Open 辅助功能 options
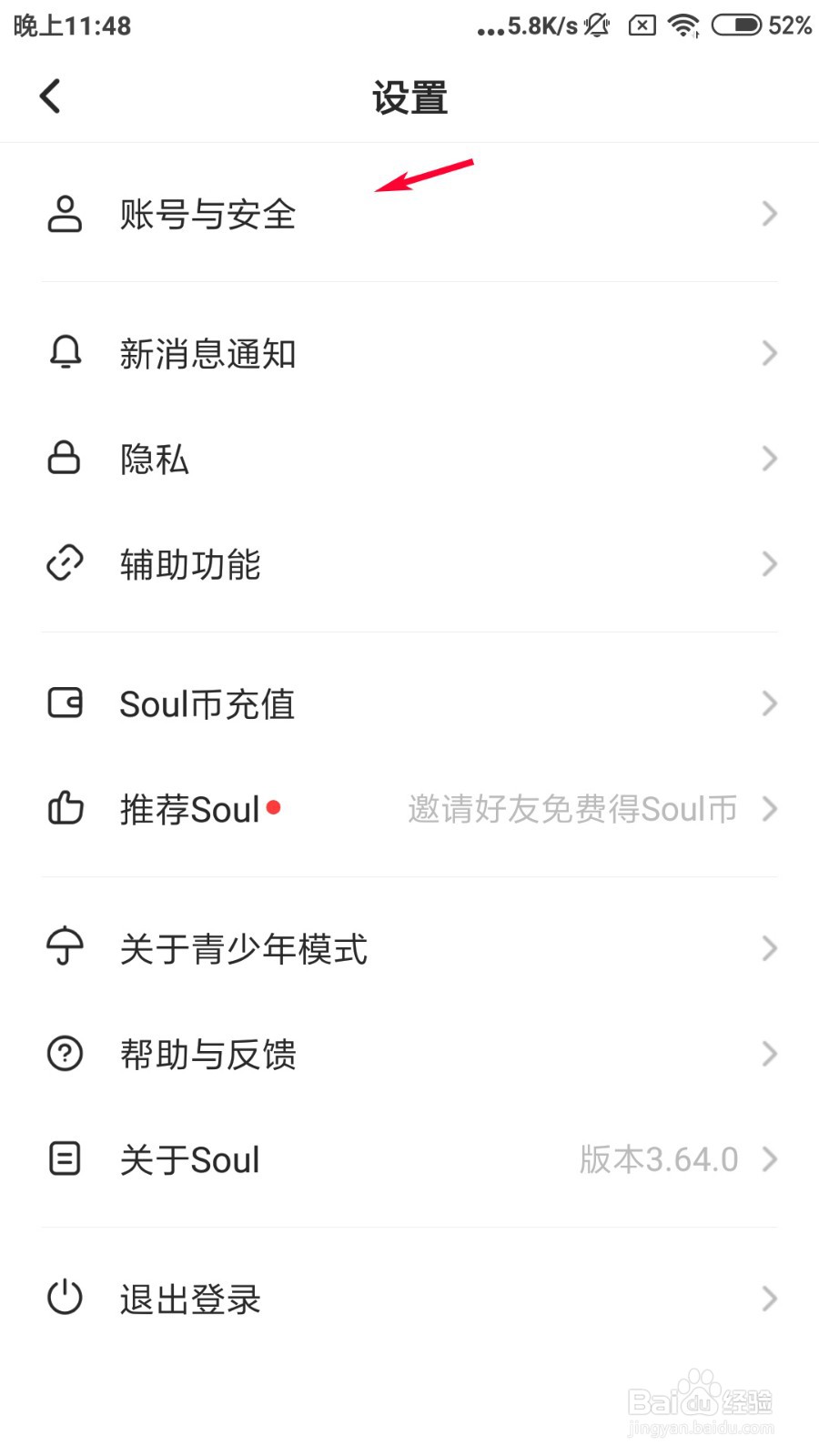Image resolution: width=819 pixels, height=1456 pixels. click(x=409, y=564)
